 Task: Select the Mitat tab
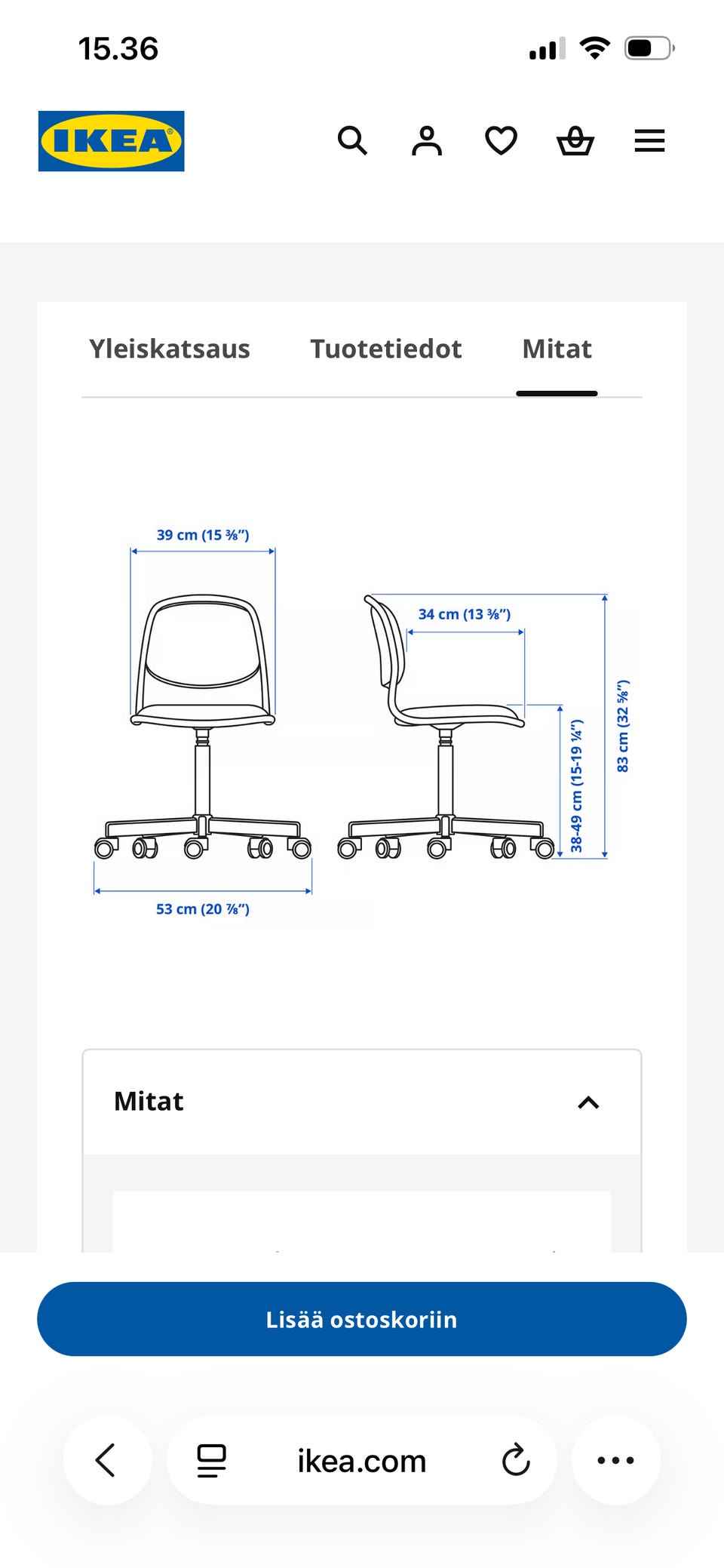coord(557,349)
